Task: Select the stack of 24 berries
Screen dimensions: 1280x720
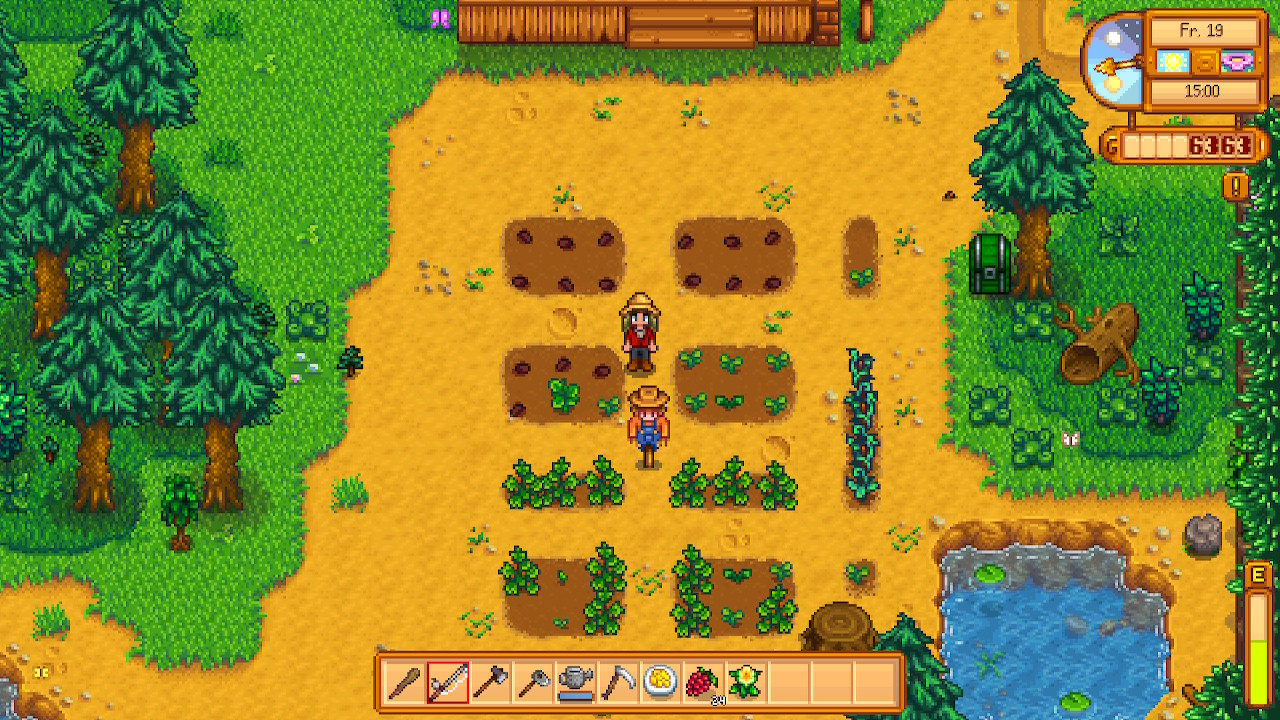Action: click(x=702, y=683)
